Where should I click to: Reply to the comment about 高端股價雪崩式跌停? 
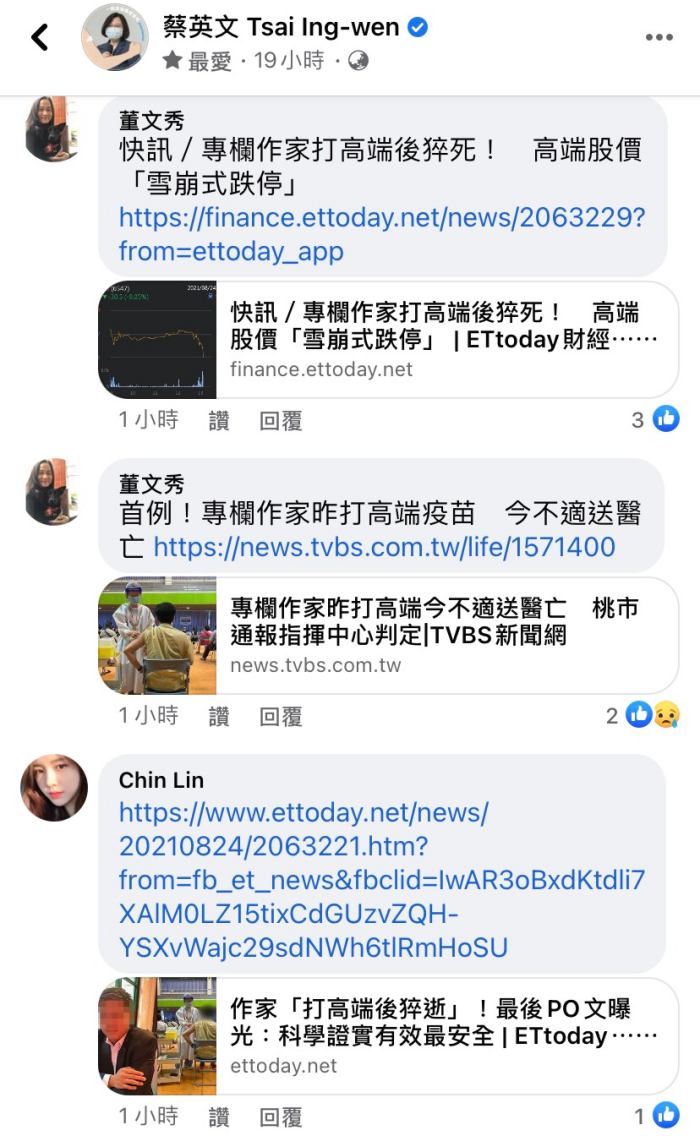(x=280, y=421)
